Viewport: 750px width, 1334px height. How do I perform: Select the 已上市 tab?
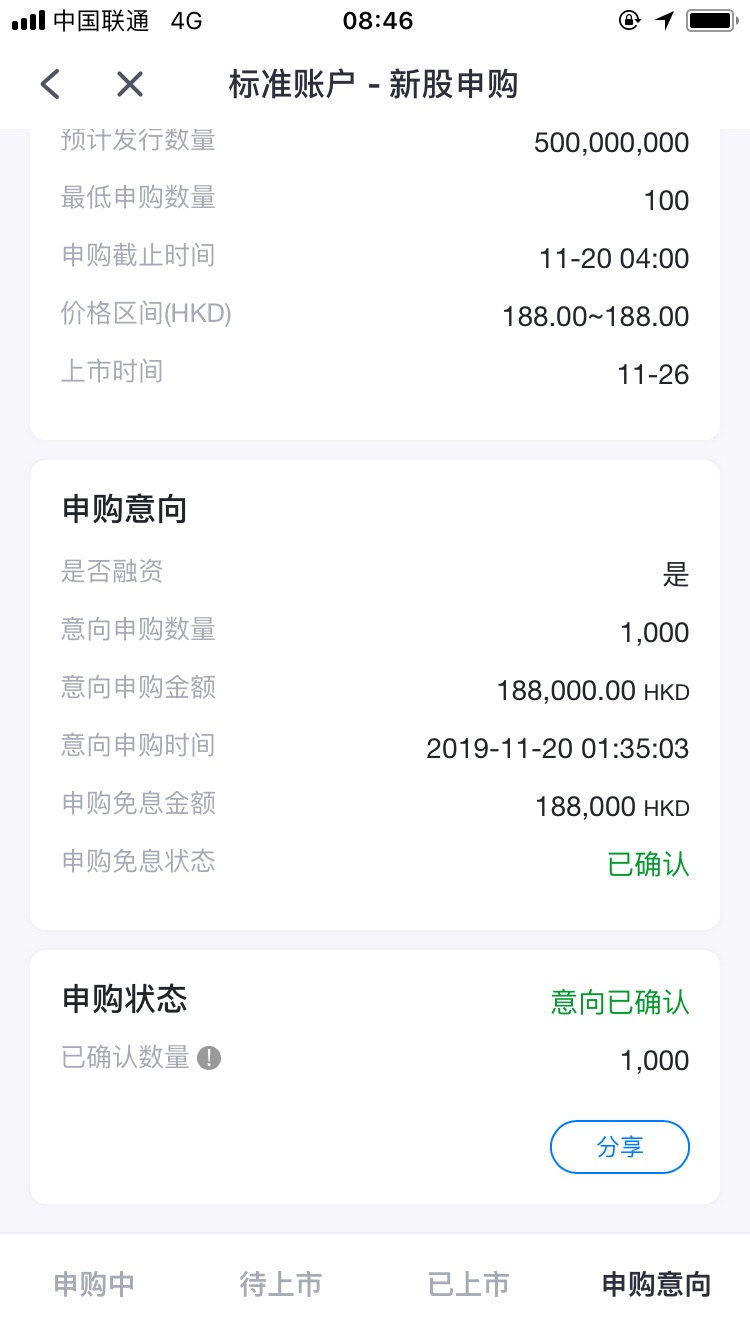pyautogui.click(x=469, y=1285)
